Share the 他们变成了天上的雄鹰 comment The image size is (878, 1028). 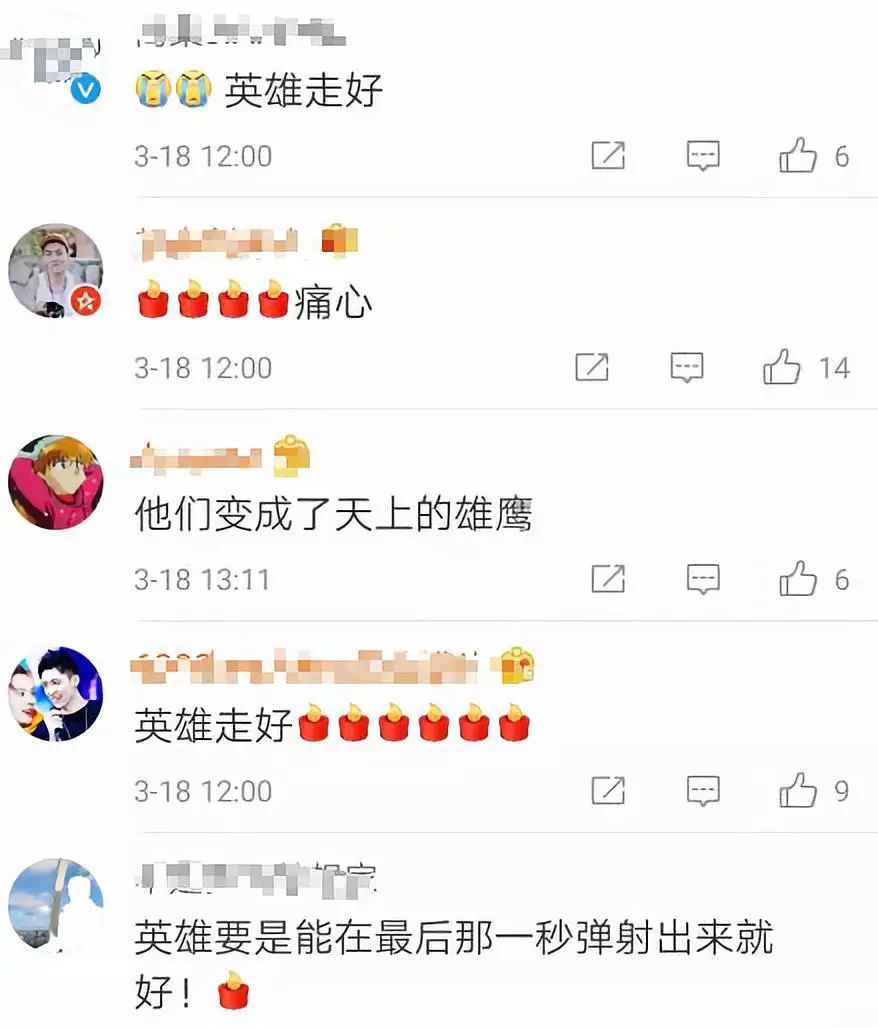coord(608,578)
